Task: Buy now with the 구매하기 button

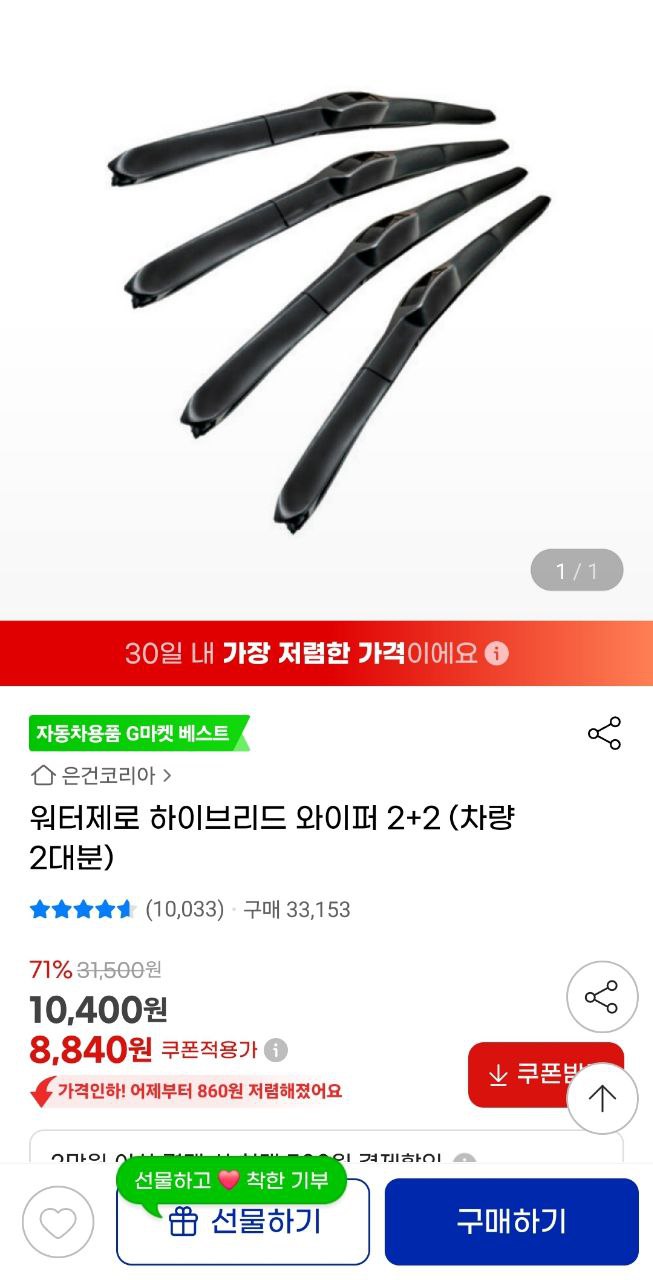Action: pyautogui.click(x=511, y=1221)
